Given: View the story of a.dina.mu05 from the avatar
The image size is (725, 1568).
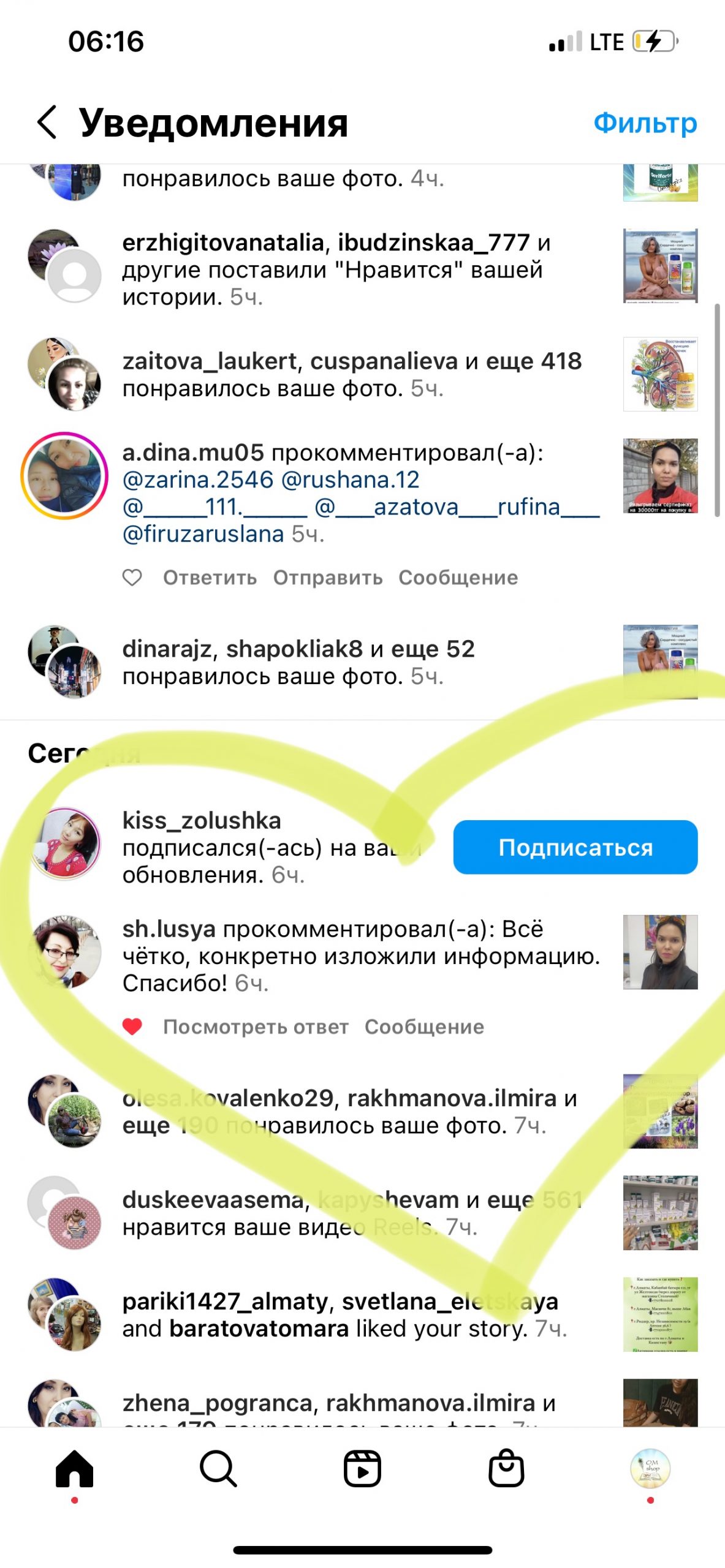Looking at the screenshot, I should 64,476.
